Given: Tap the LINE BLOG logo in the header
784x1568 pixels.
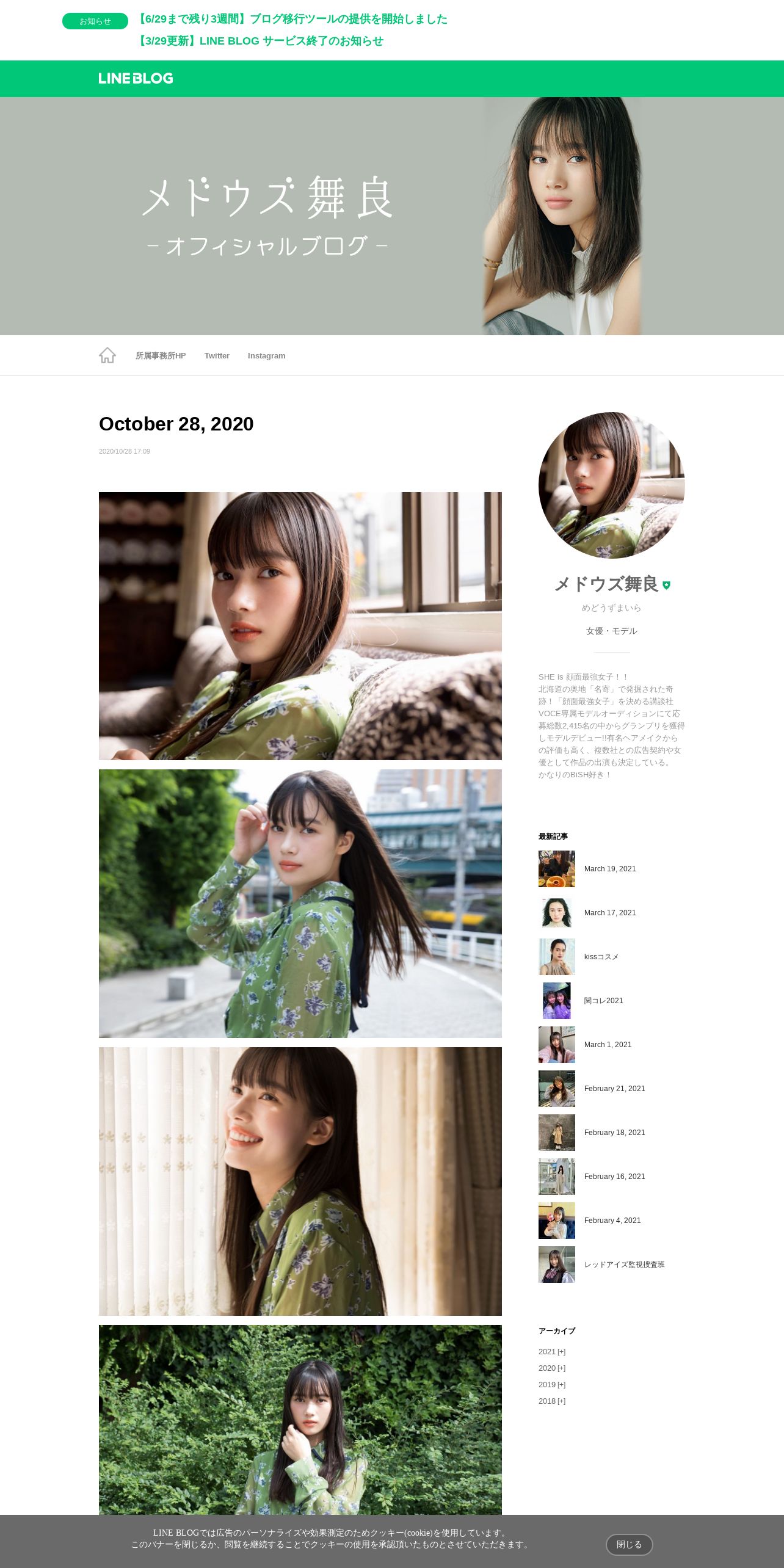Looking at the screenshot, I should click(136, 78).
